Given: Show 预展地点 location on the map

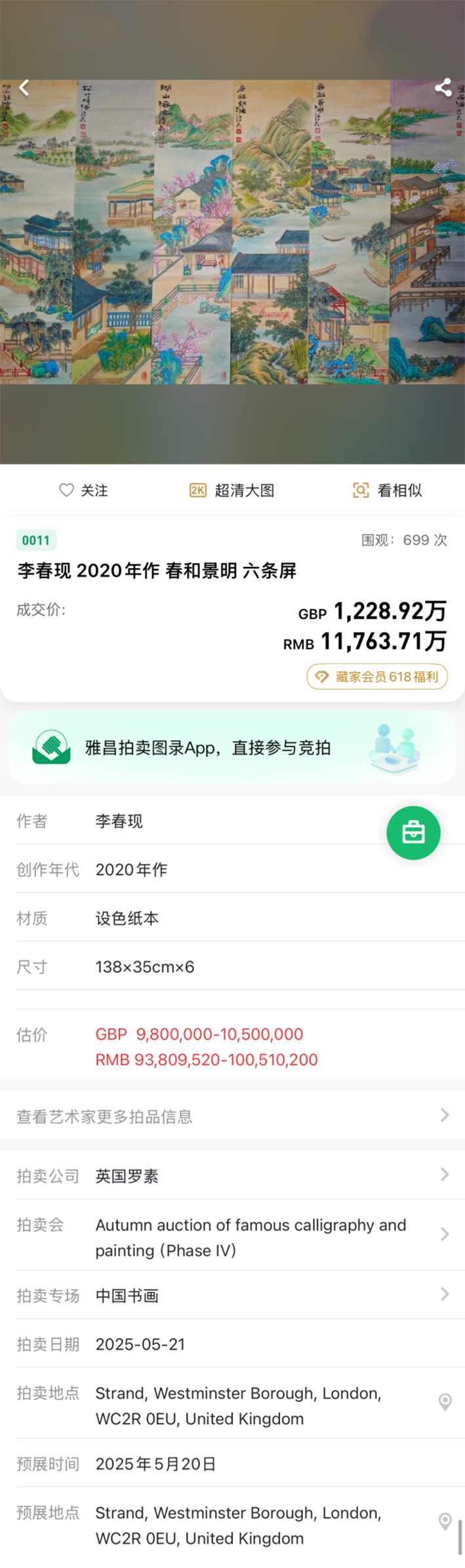Looking at the screenshot, I should coord(445,1521).
